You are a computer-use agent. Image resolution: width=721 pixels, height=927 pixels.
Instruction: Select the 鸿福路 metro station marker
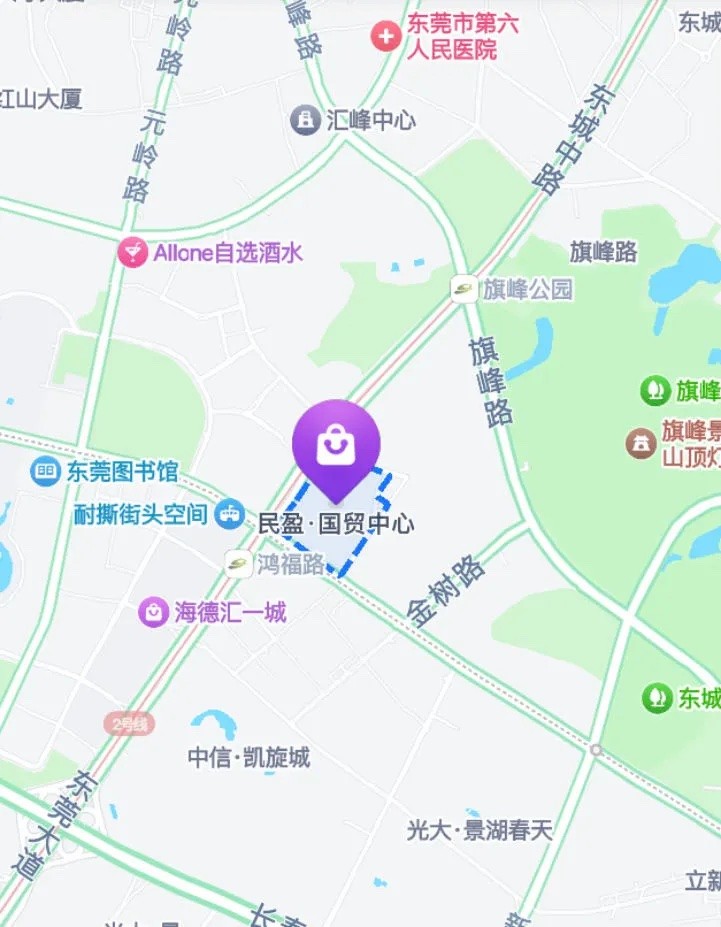tap(238, 563)
